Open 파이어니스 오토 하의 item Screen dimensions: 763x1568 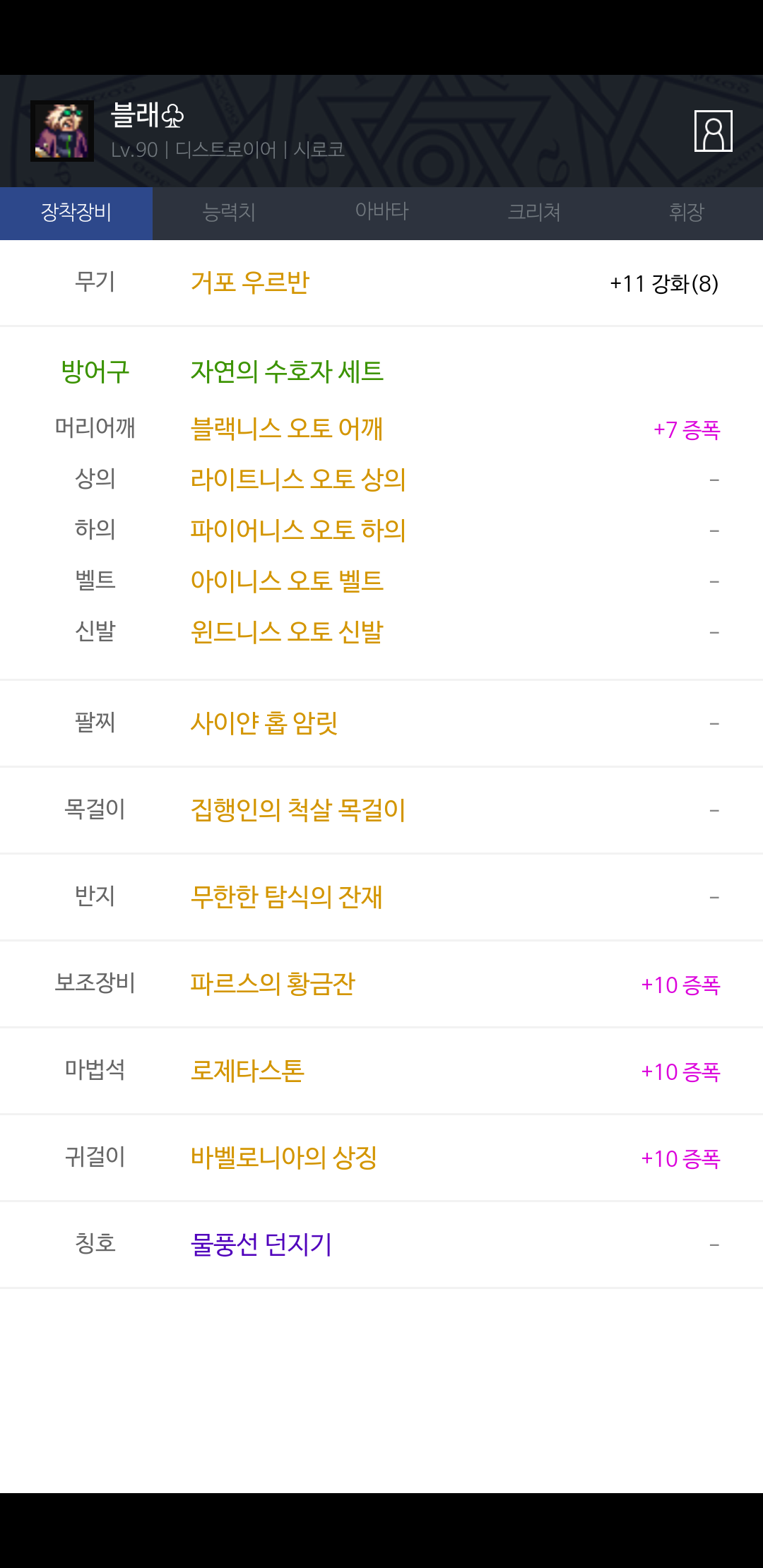coord(298,530)
